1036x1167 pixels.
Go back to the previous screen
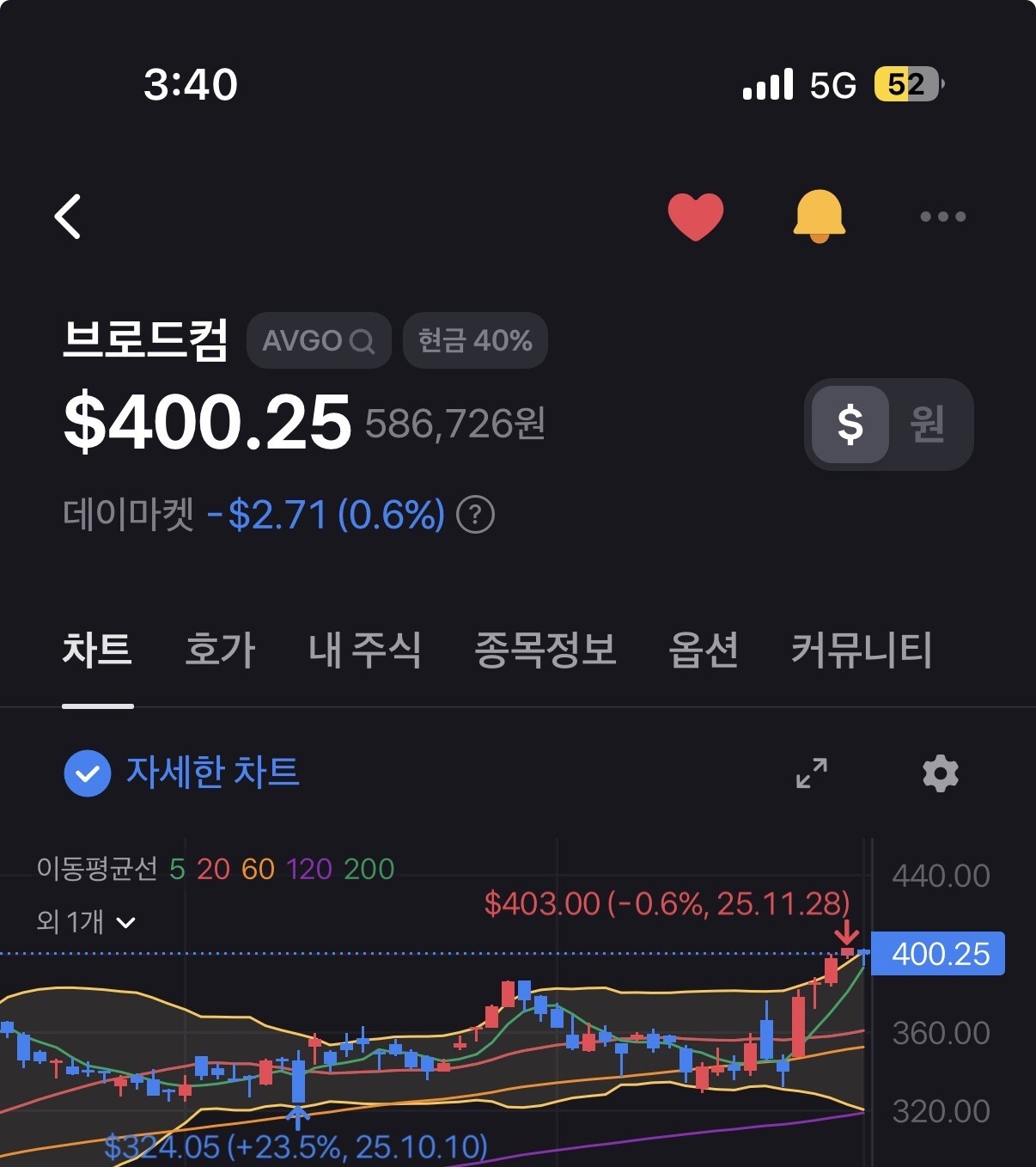(68, 216)
